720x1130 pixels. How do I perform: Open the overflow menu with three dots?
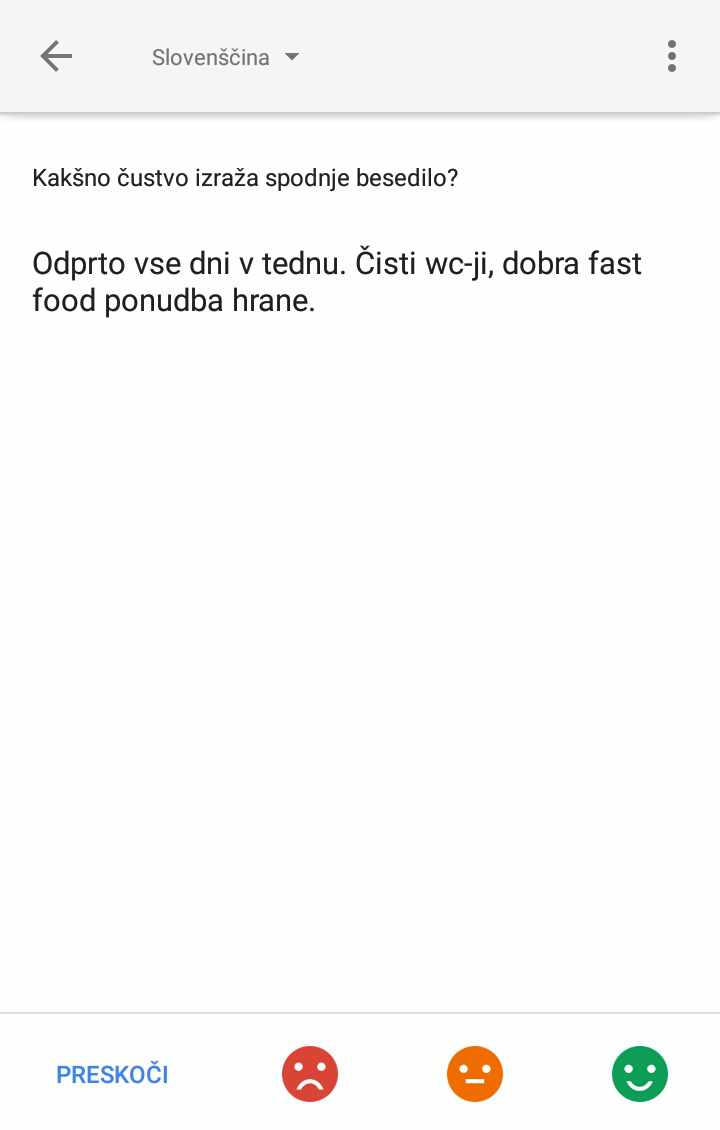point(671,56)
